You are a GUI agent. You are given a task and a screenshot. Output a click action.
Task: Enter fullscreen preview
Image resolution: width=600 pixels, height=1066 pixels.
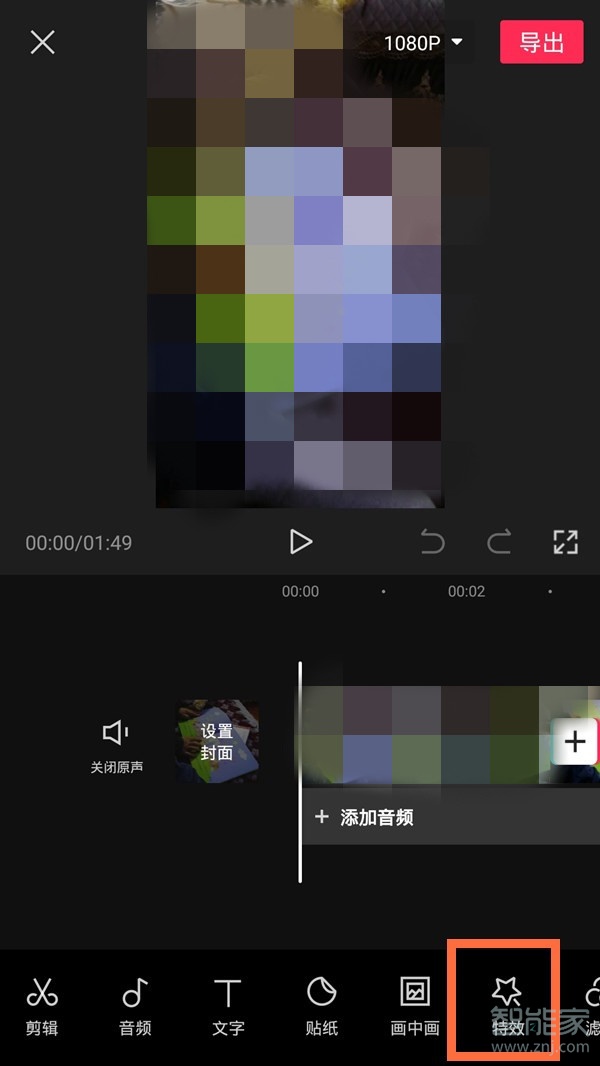tap(566, 542)
